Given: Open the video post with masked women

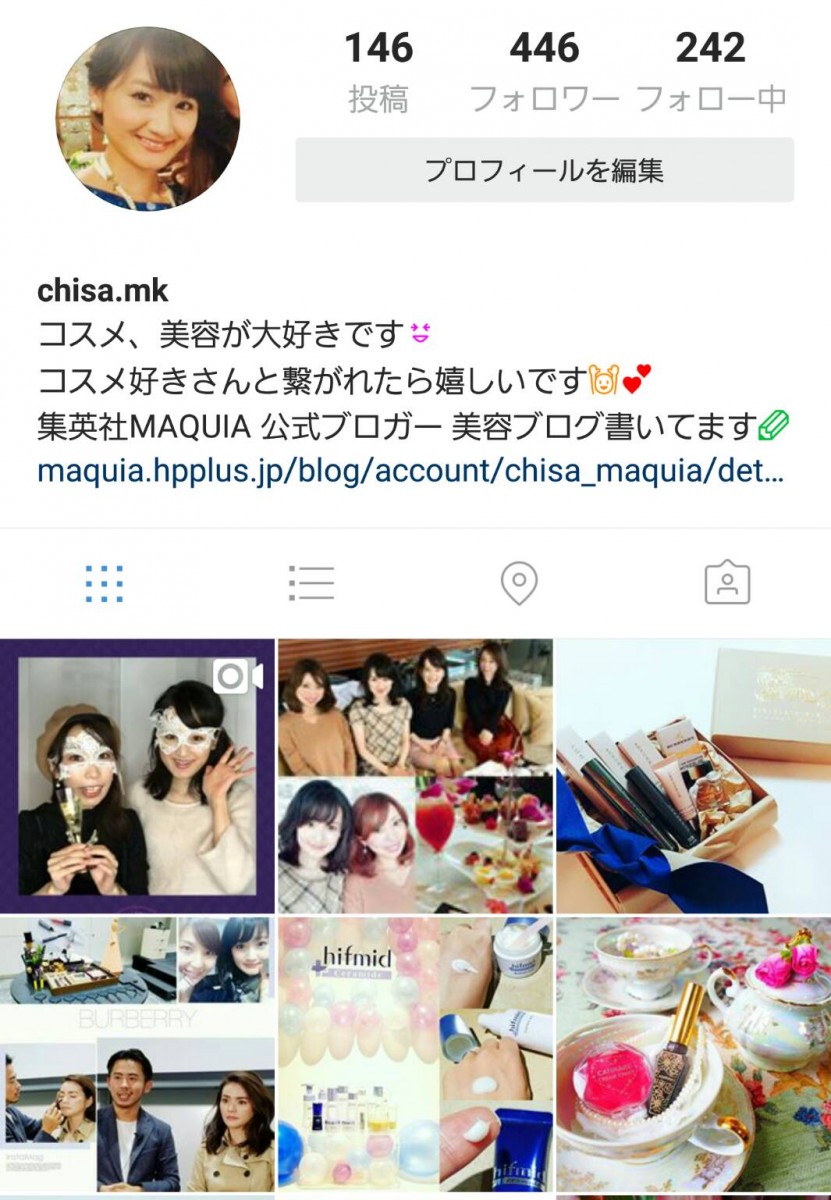Looking at the screenshot, I should point(137,776).
